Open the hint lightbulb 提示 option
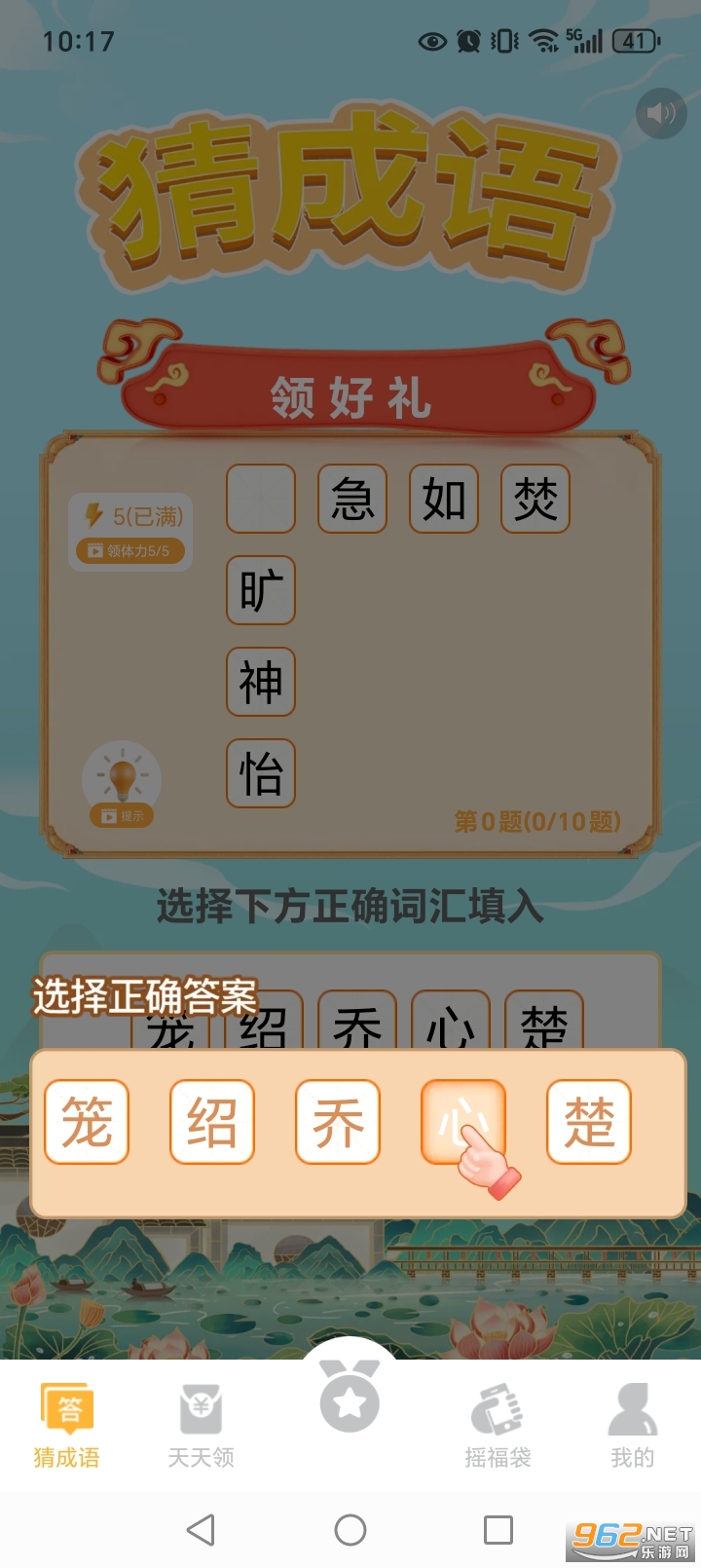 point(121,779)
